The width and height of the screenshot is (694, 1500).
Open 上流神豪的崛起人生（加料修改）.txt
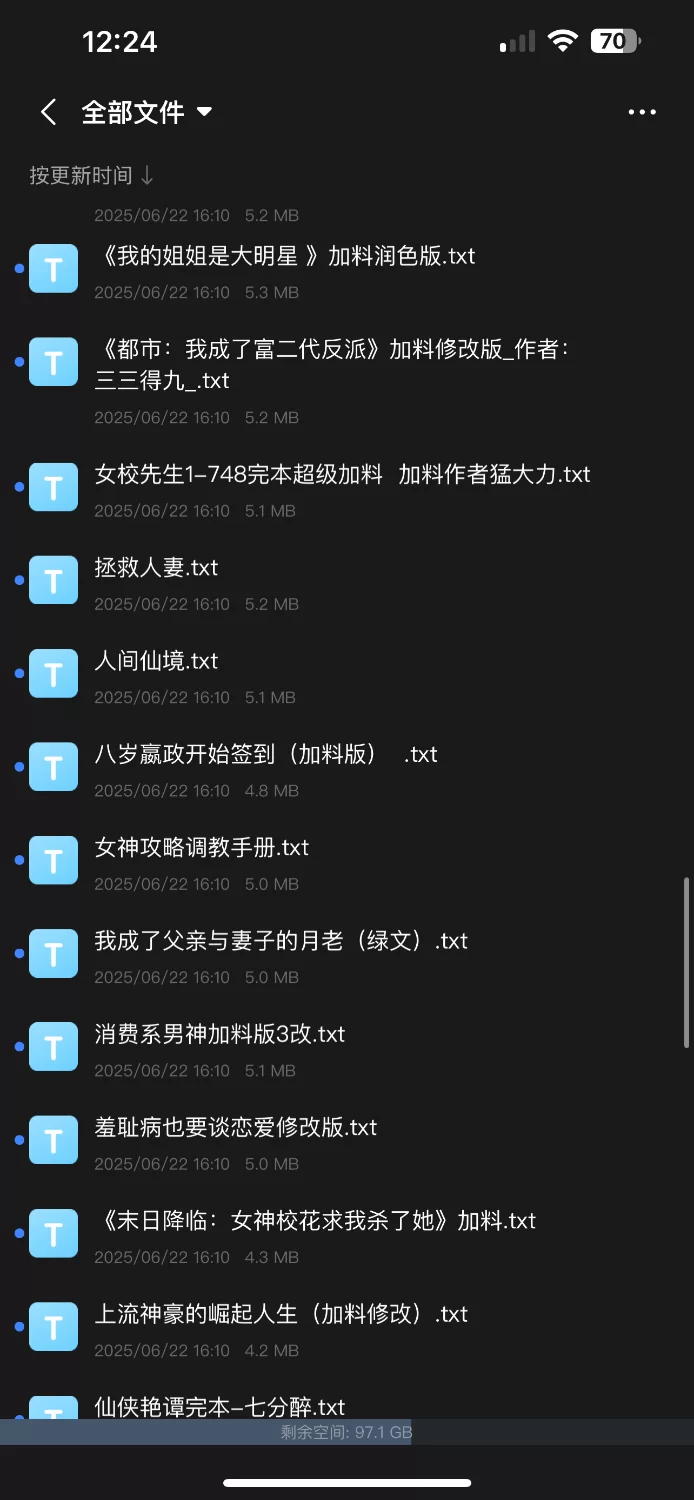point(281,1314)
